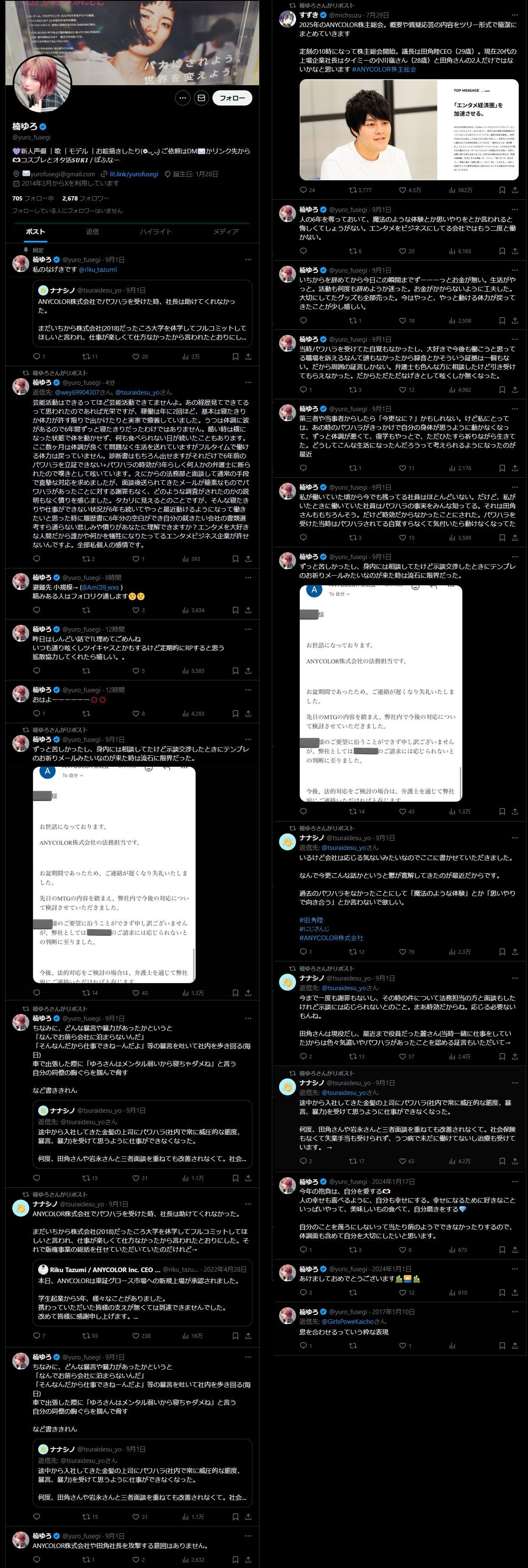Open the direct message envelope icon
The height and width of the screenshot is (1568, 528).
pyautogui.click(x=201, y=98)
